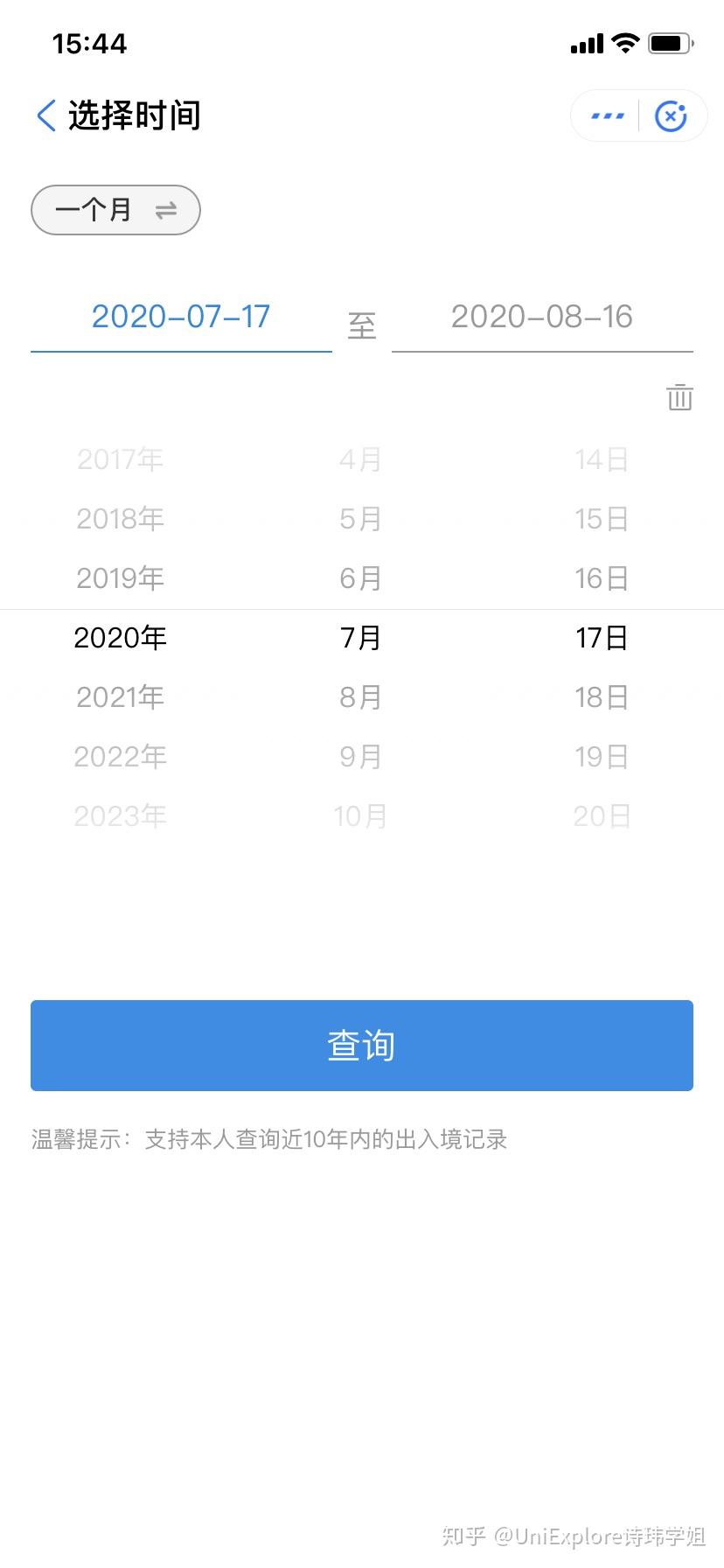
Task: Pick 2021年 in the year picker
Action: pyautogui.click(x=121, y=697)
